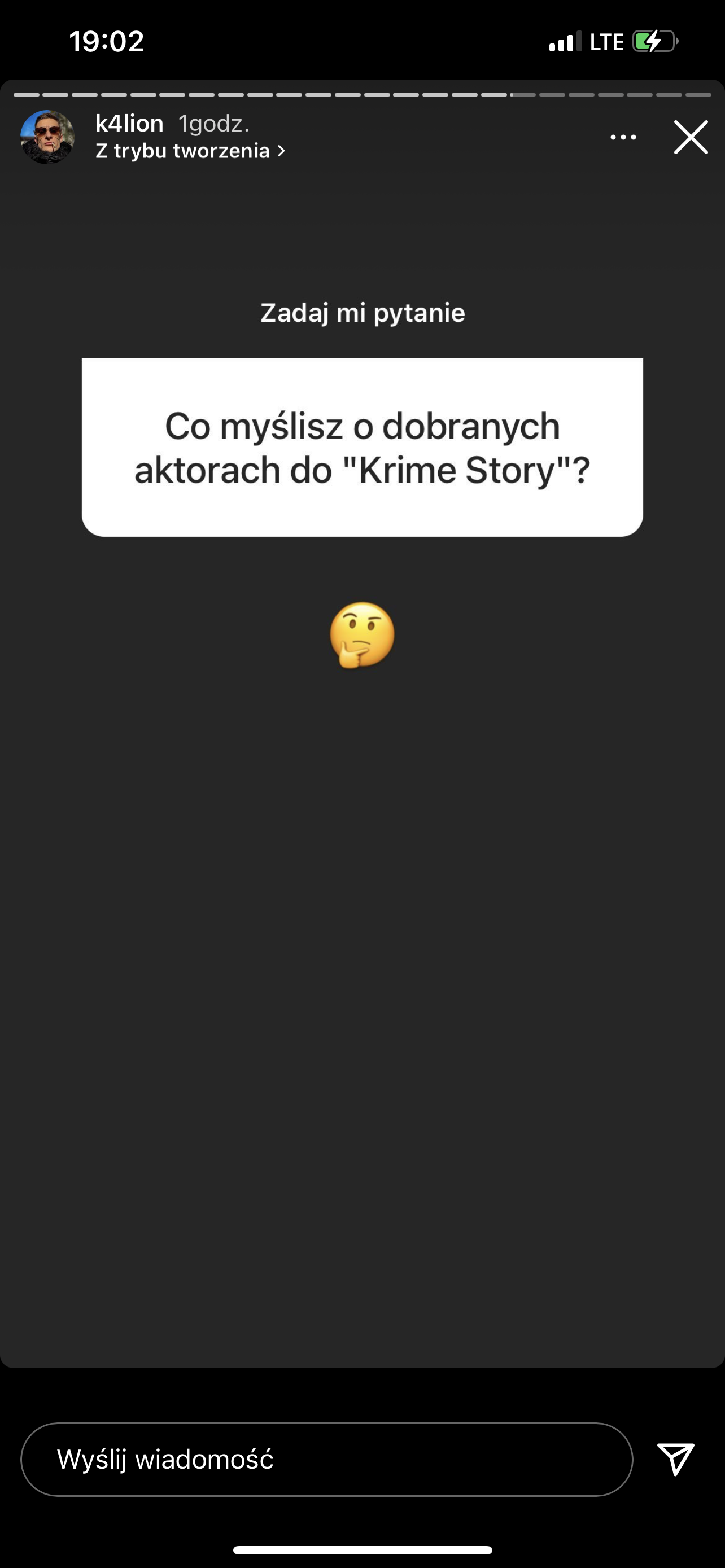
Task: Open k4lion's profile picture
Action: coord(47,137)
